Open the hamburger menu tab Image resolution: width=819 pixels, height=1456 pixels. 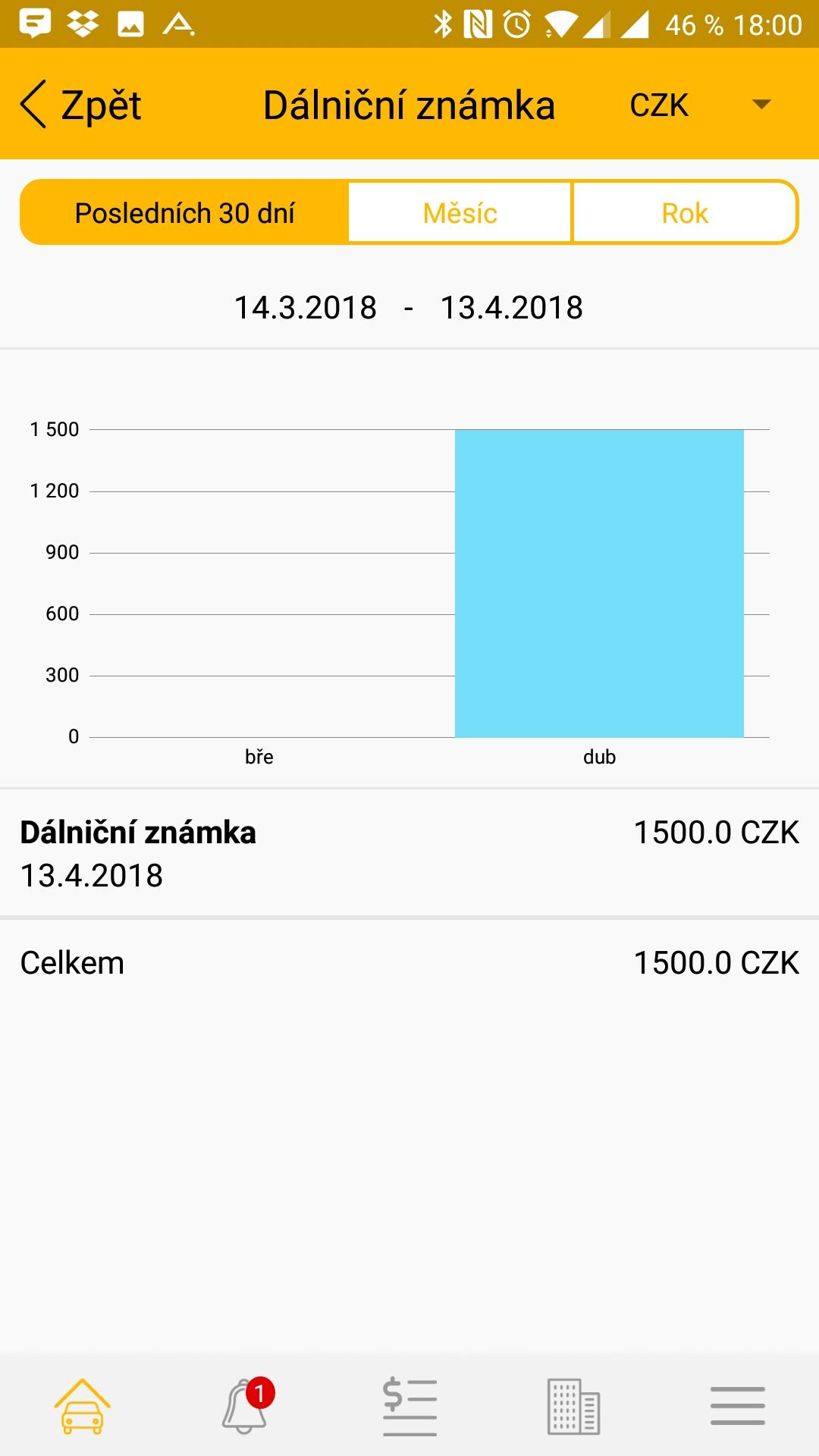[737, 1406]
